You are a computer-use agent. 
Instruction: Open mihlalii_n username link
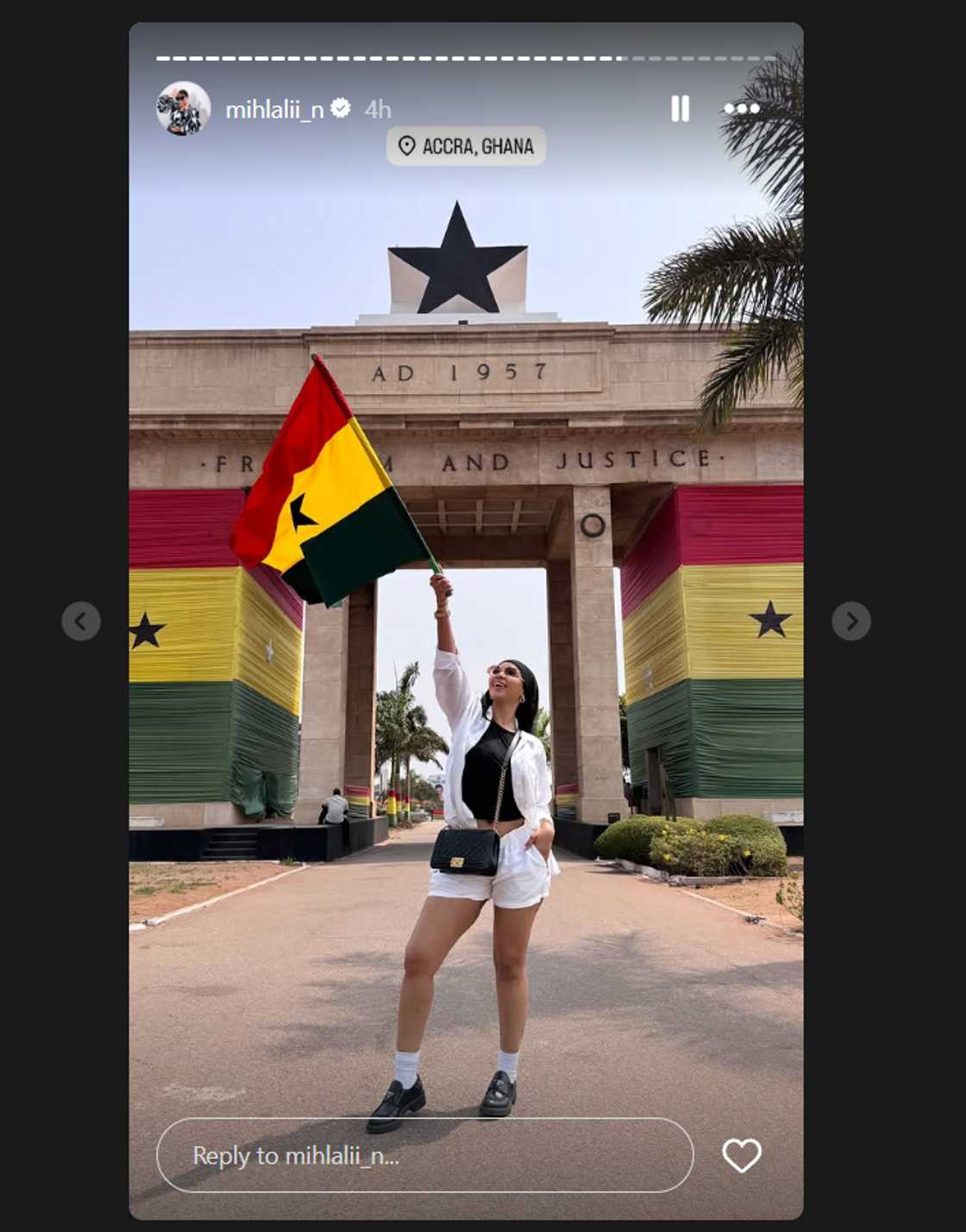click(x=274, y=109)
